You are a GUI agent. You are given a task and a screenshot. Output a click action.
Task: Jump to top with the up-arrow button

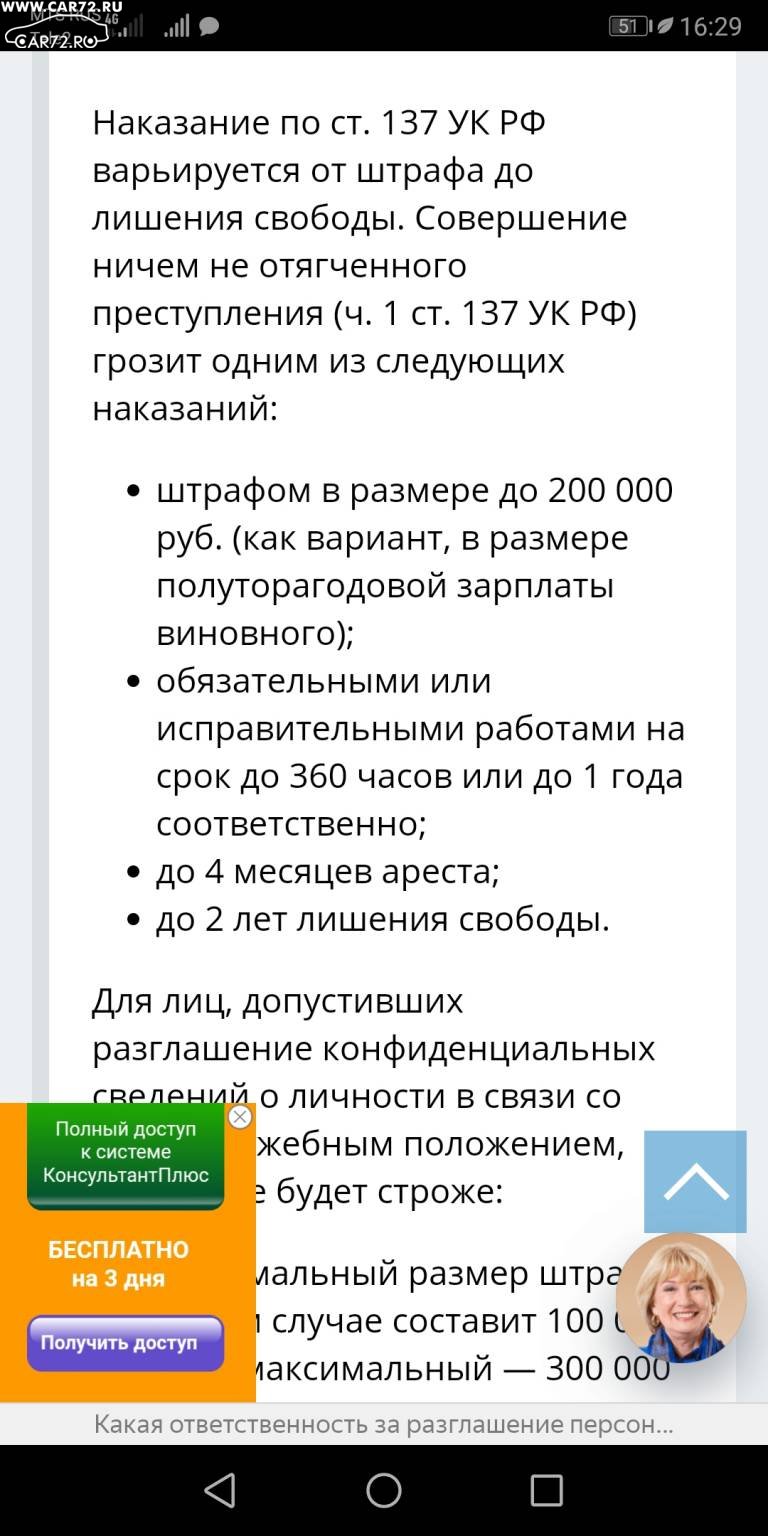coord(695,1182)
